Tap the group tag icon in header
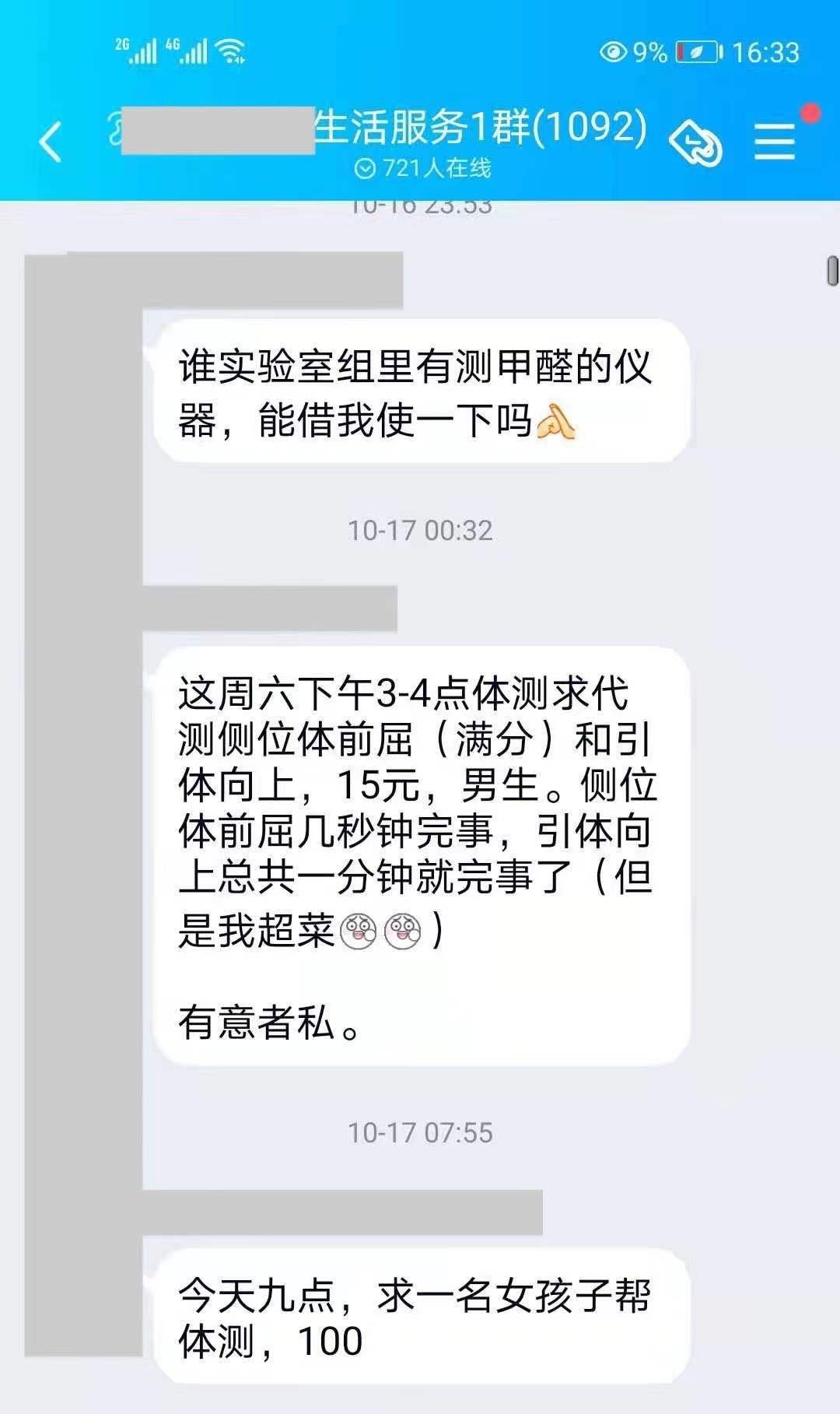This screenshot has height=1414, width=840. (x=695, y=143)
